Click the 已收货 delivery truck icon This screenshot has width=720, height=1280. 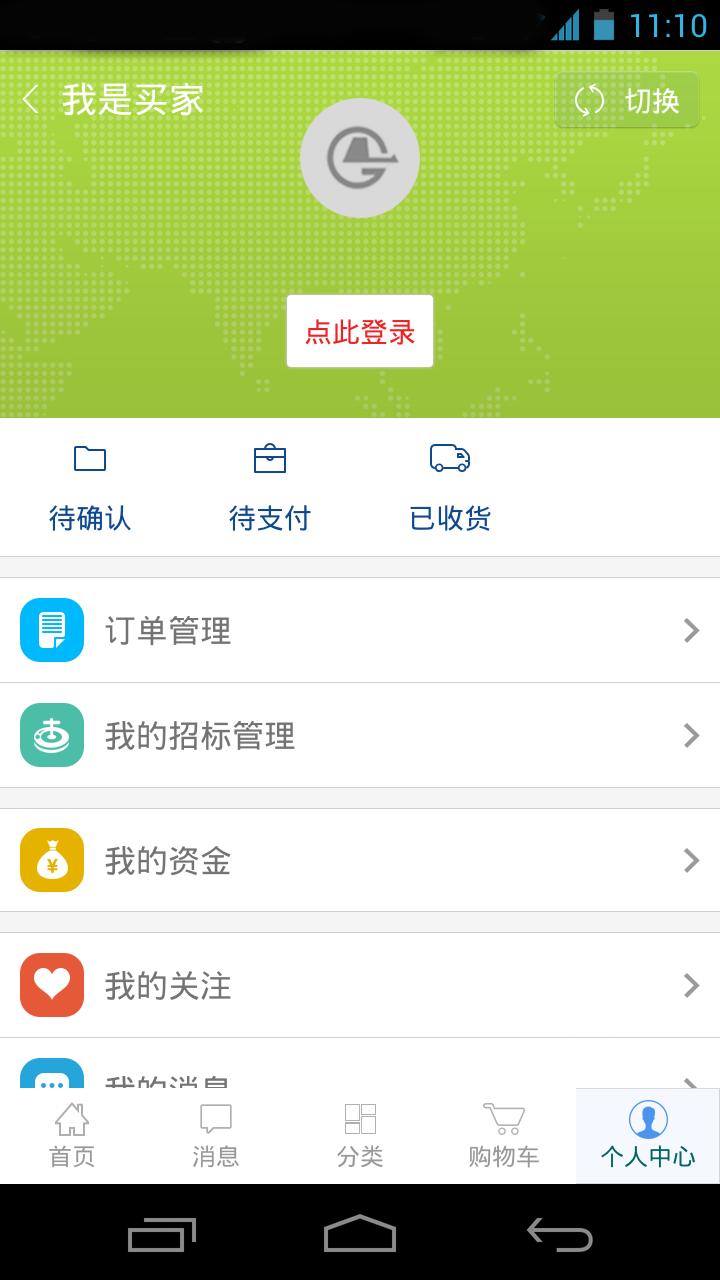[x=449, y=458]
